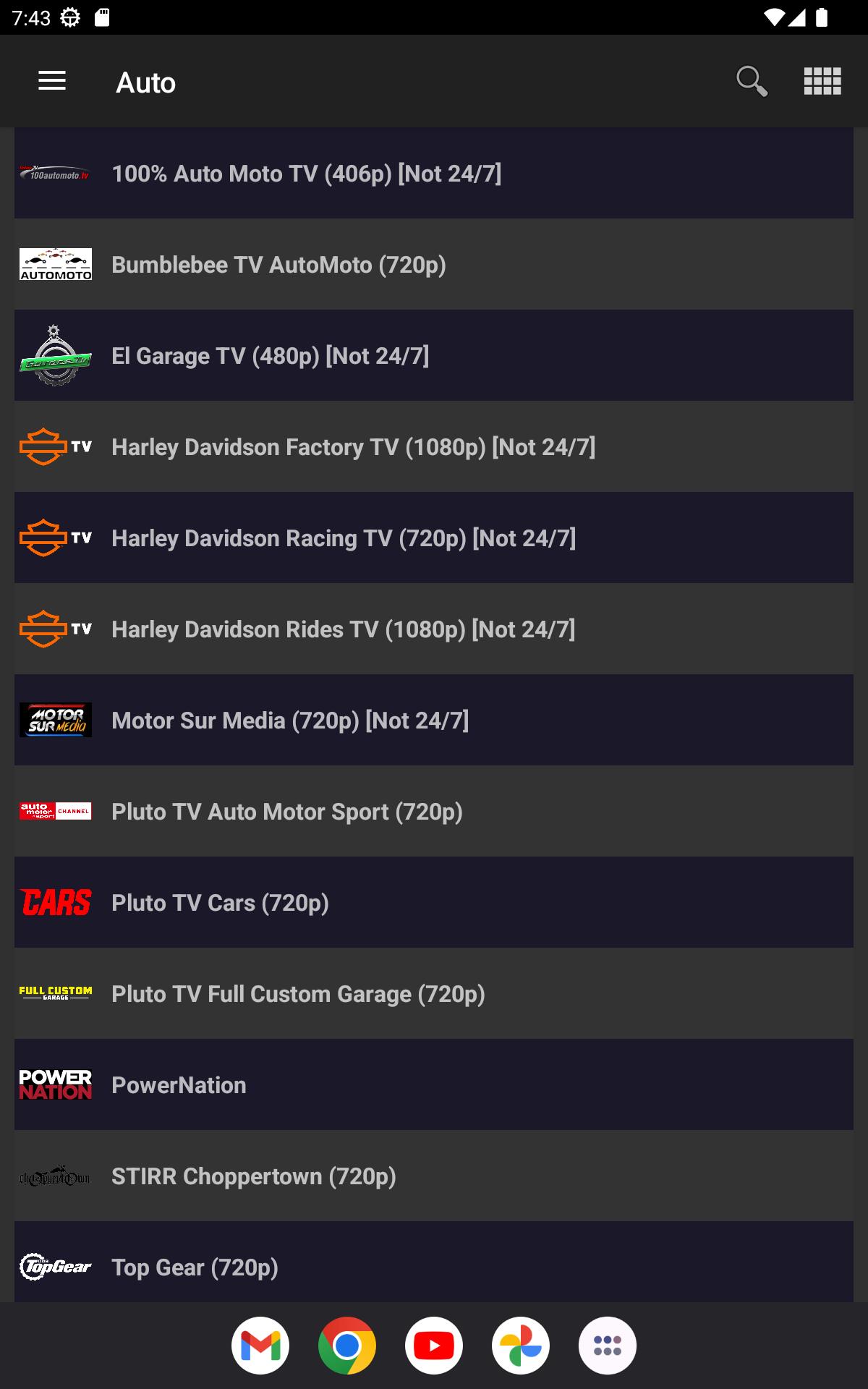Open the app drawer from dock
Image resolution: width=868 pixels, height=1389 pixels.
(608, 1346)
